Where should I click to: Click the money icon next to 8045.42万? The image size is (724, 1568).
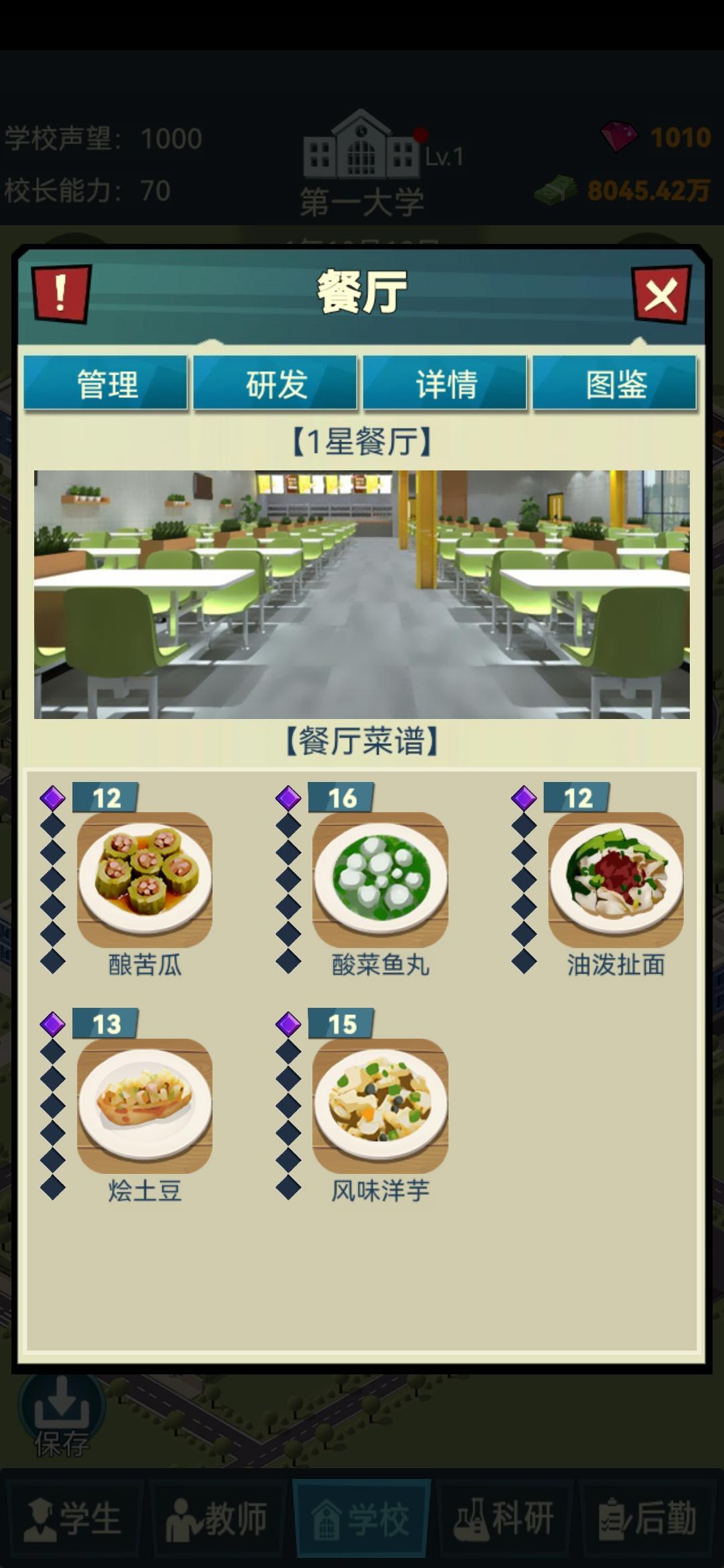(556, 190)
